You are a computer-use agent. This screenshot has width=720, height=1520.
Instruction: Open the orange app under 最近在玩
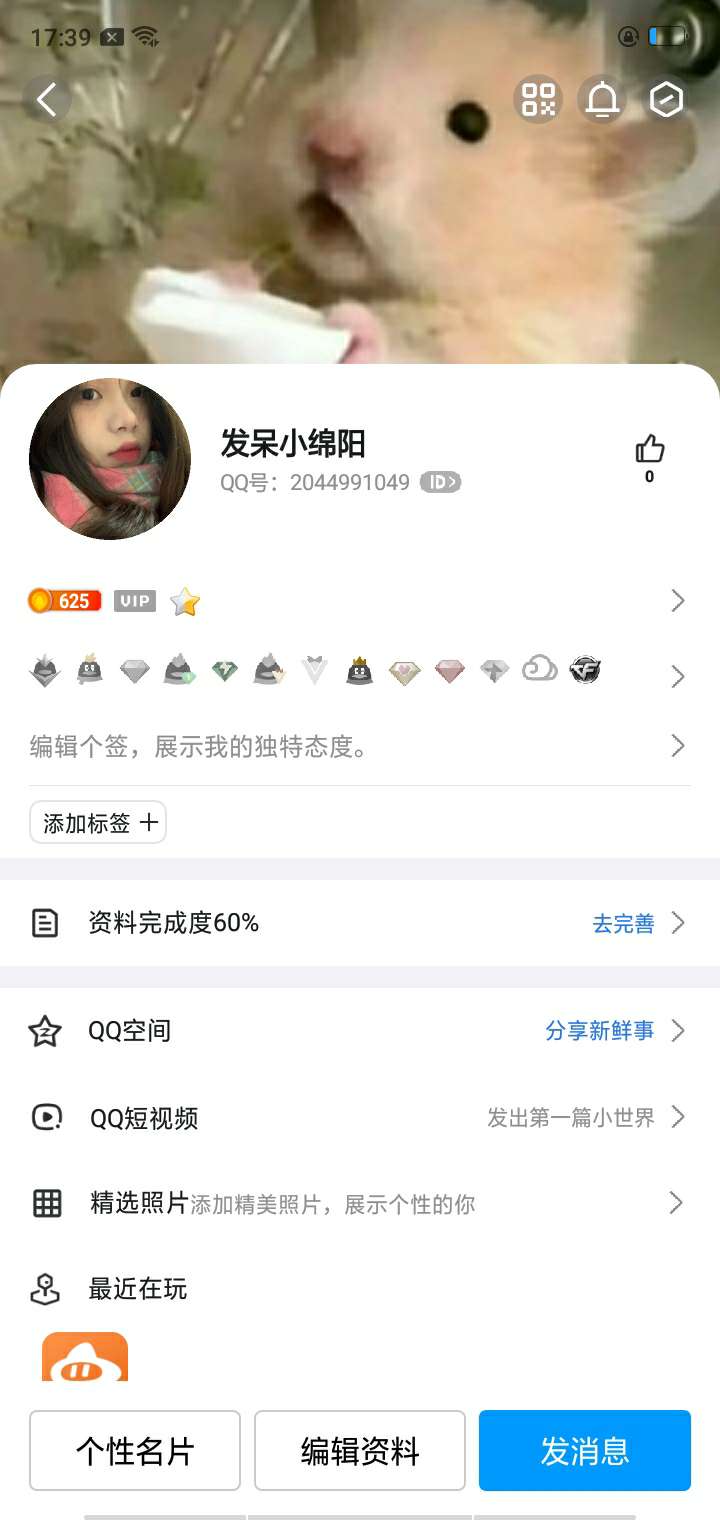point(85,1357)
